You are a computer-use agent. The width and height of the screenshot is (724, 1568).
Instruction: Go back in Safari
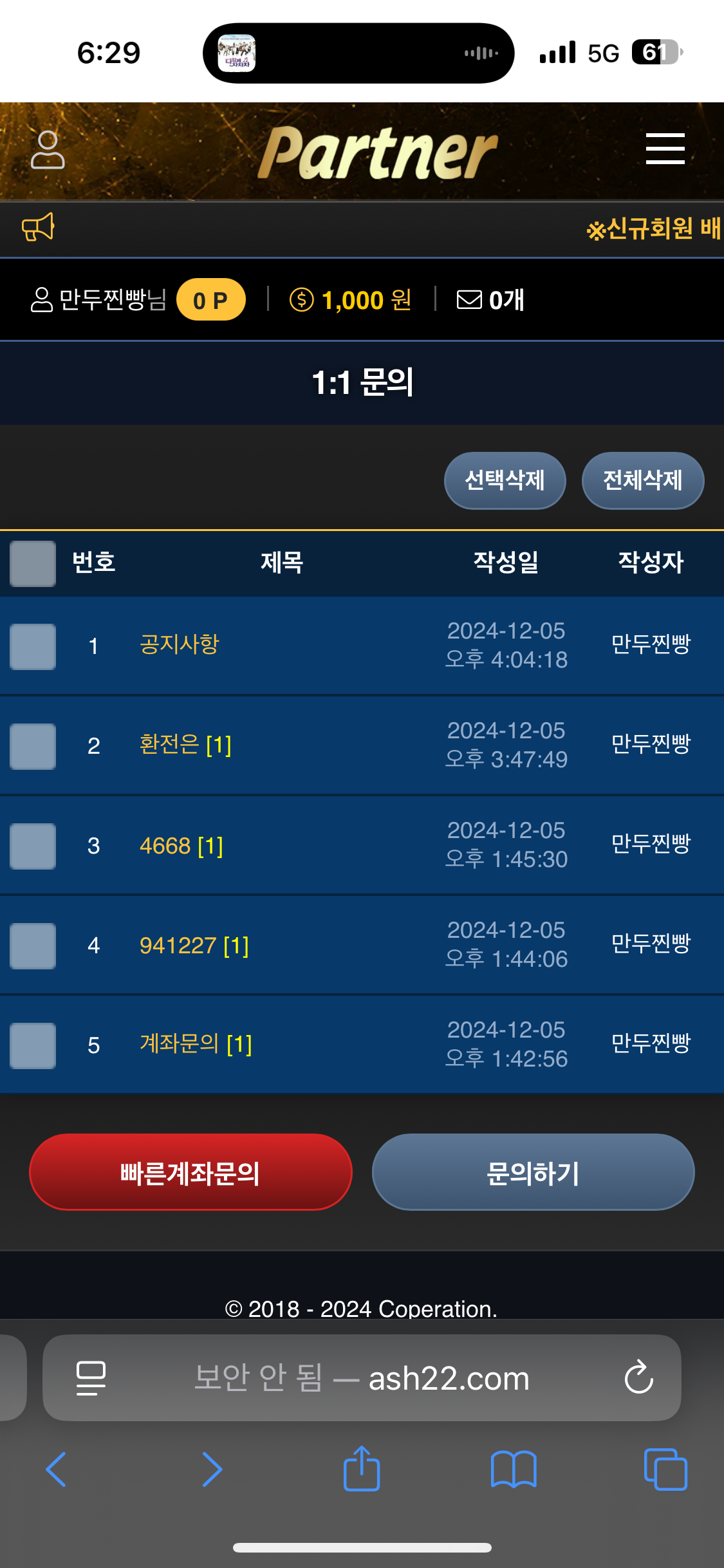pyautogui.click(x=57, y=1469)
